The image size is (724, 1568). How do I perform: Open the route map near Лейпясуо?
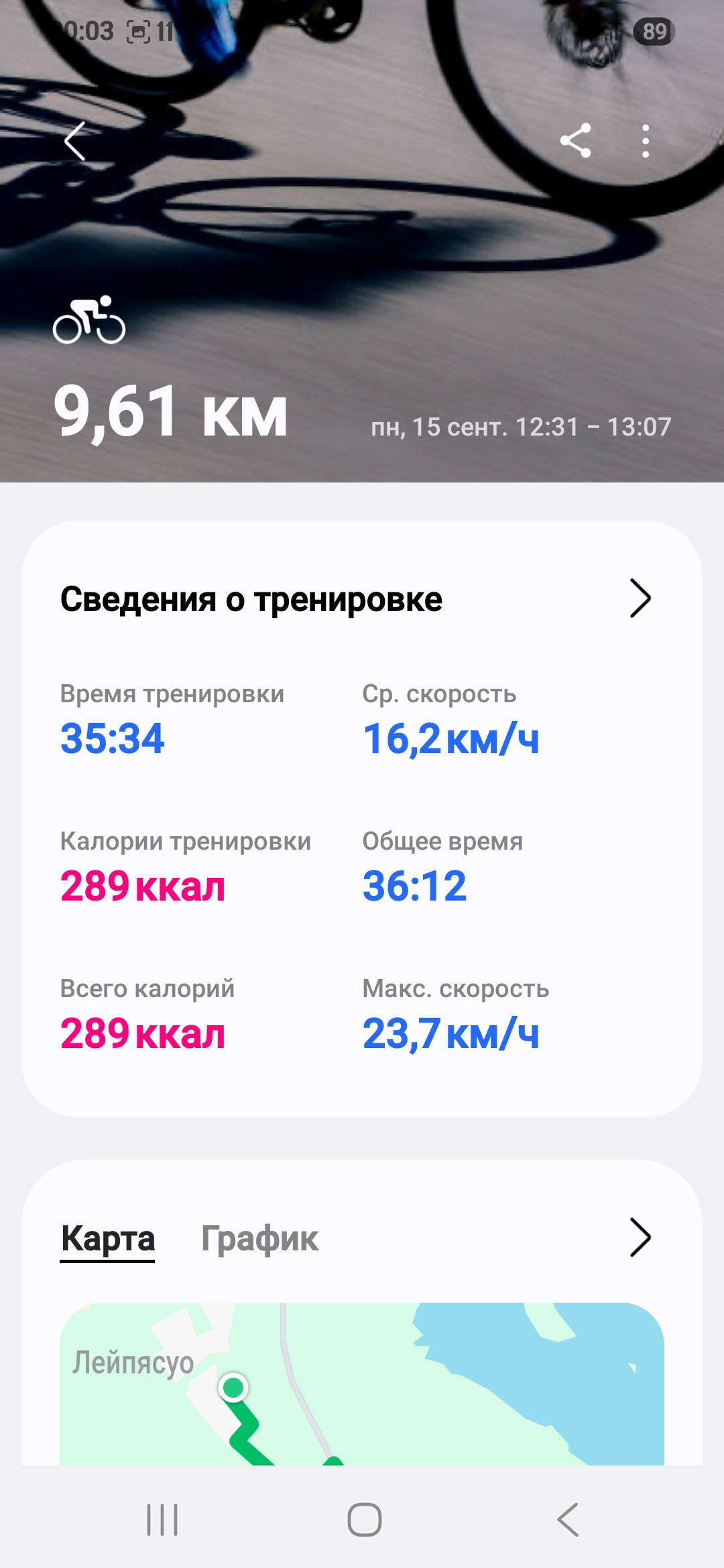pyautogui.click(x=362, y=1383)
